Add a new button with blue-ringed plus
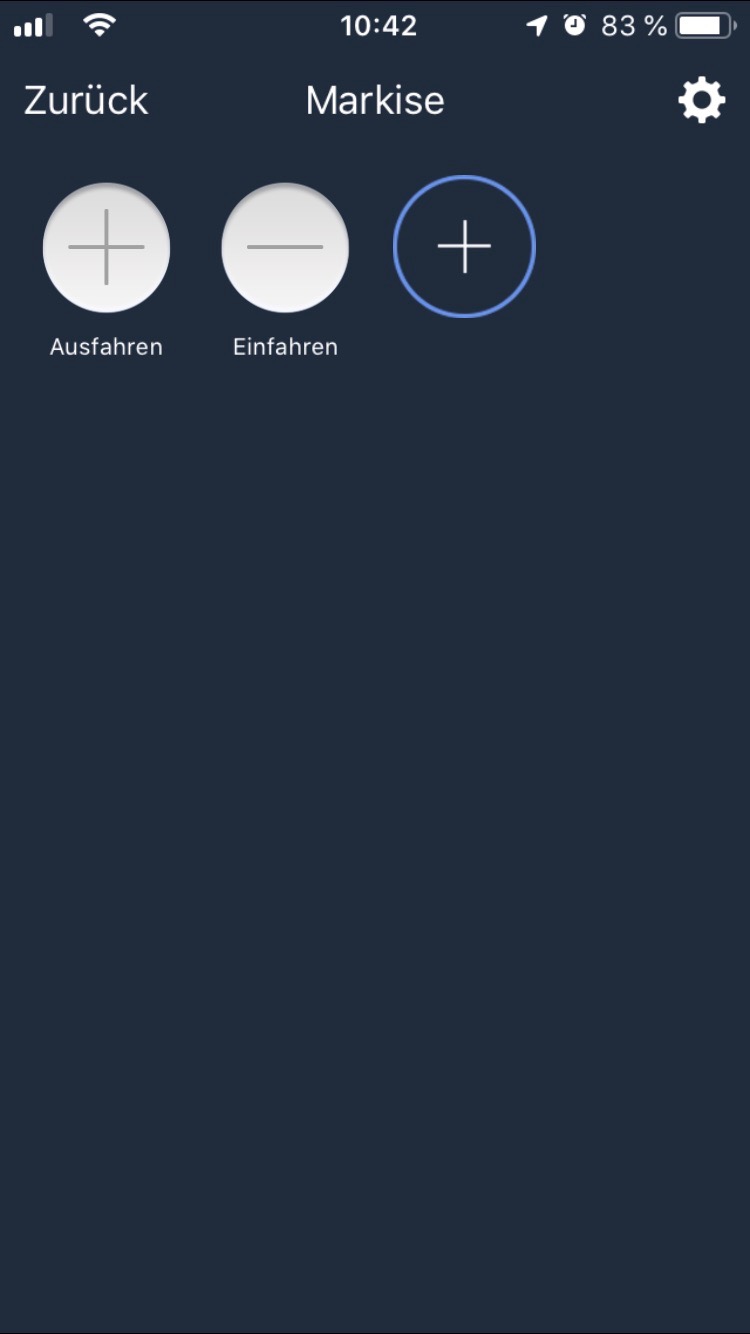The width and height of the screenshot is (750, 1334). coord(464,246)
